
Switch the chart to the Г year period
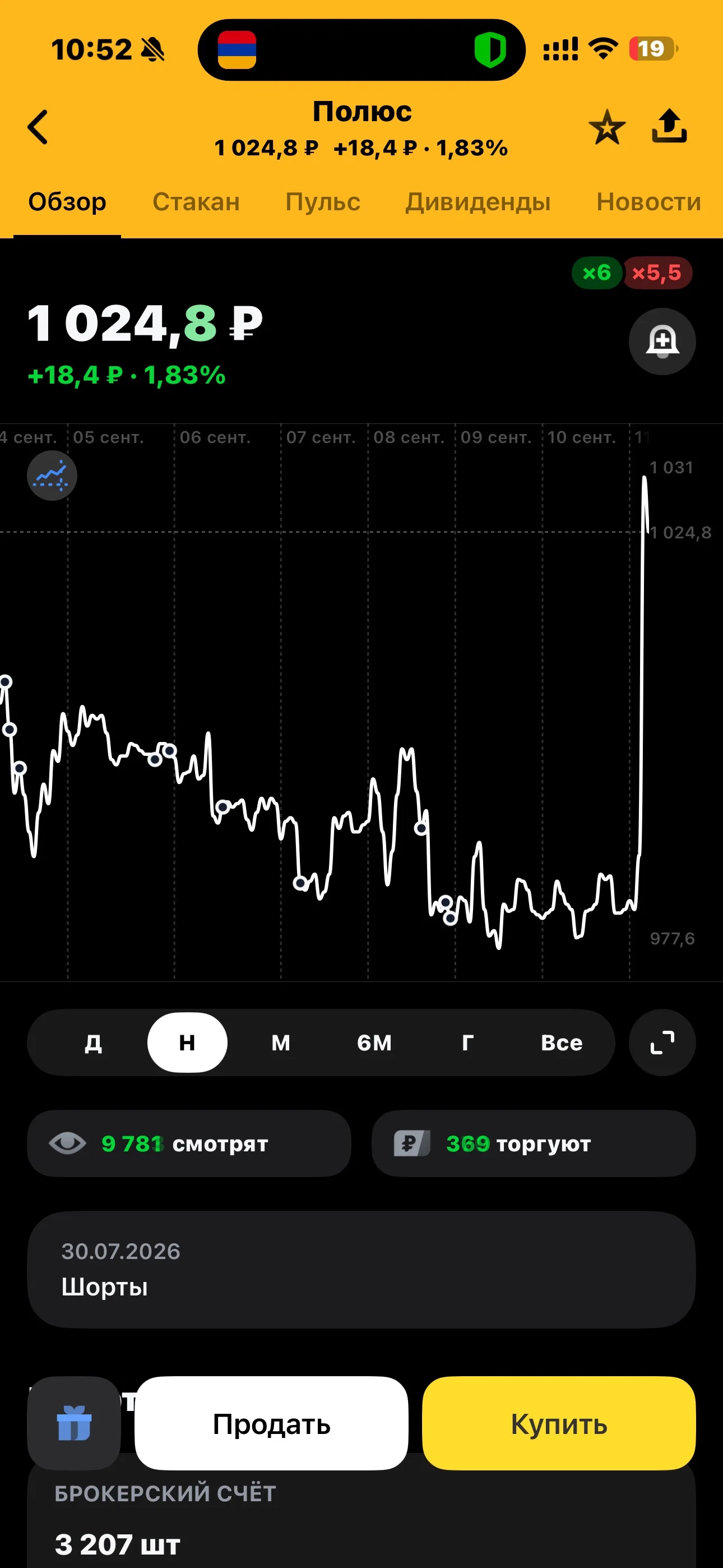coord(467,1043)
